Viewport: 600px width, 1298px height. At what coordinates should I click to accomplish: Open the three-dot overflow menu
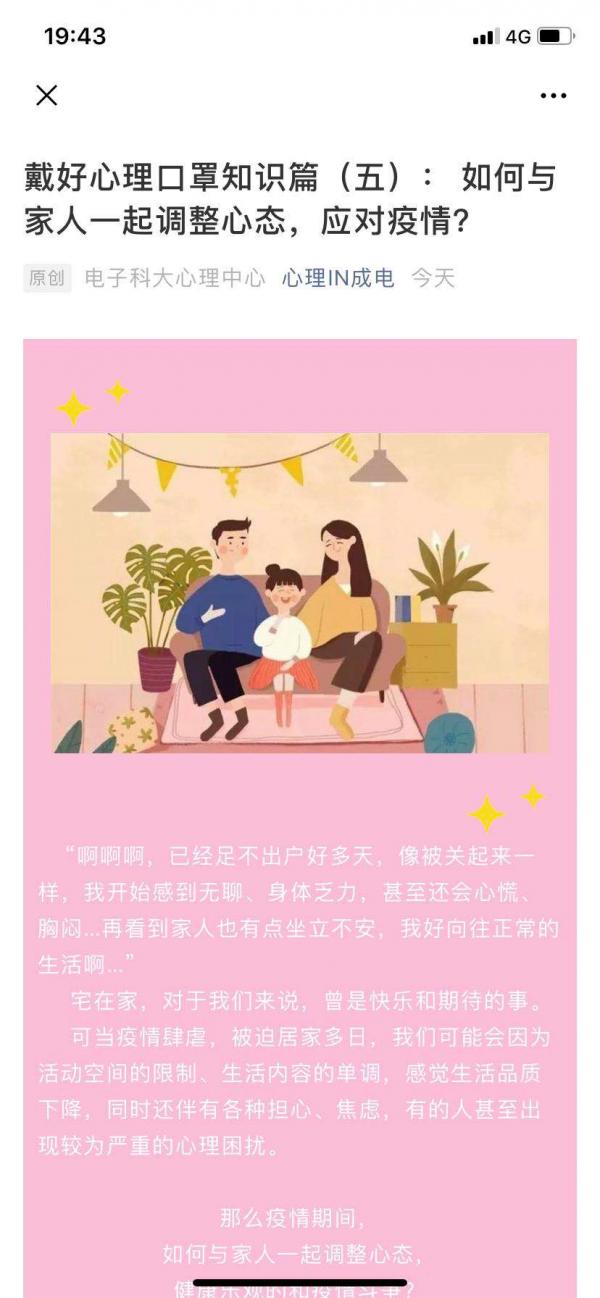pos(553,96)
